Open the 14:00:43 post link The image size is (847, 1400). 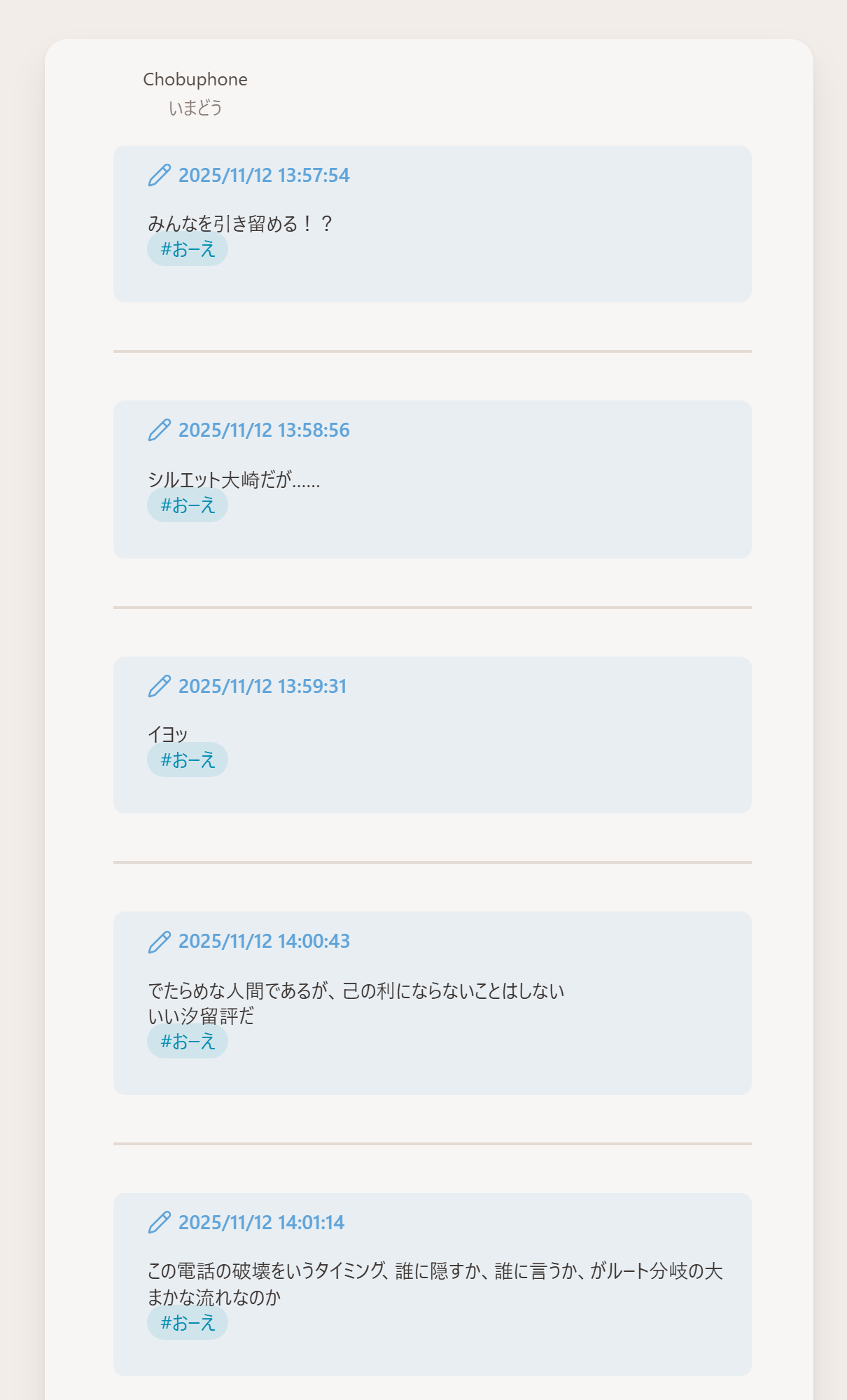click(263, 941)
